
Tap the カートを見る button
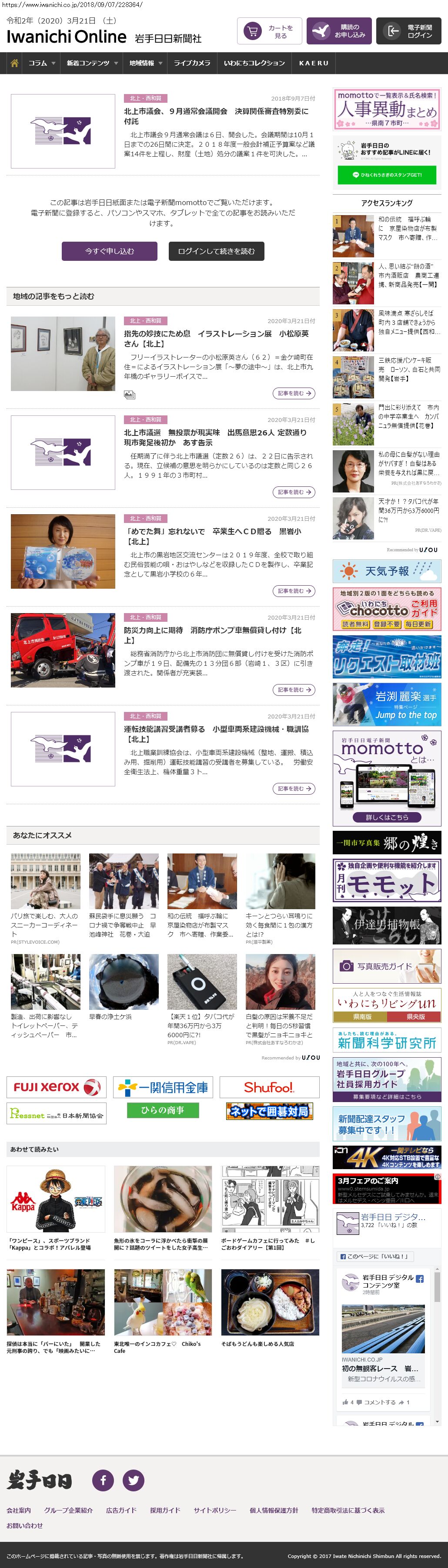point(269,31)
